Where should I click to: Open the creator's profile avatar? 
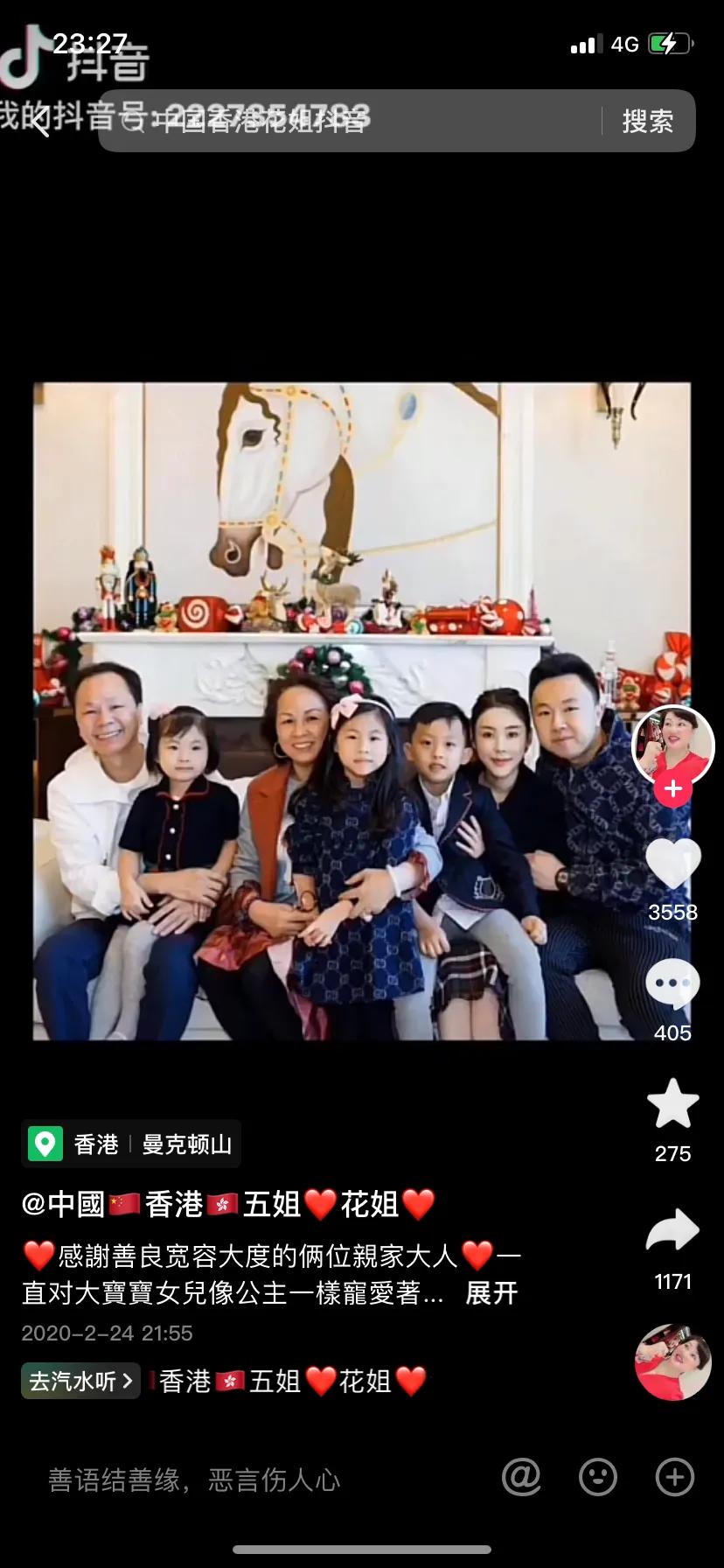tap(672, 745)
